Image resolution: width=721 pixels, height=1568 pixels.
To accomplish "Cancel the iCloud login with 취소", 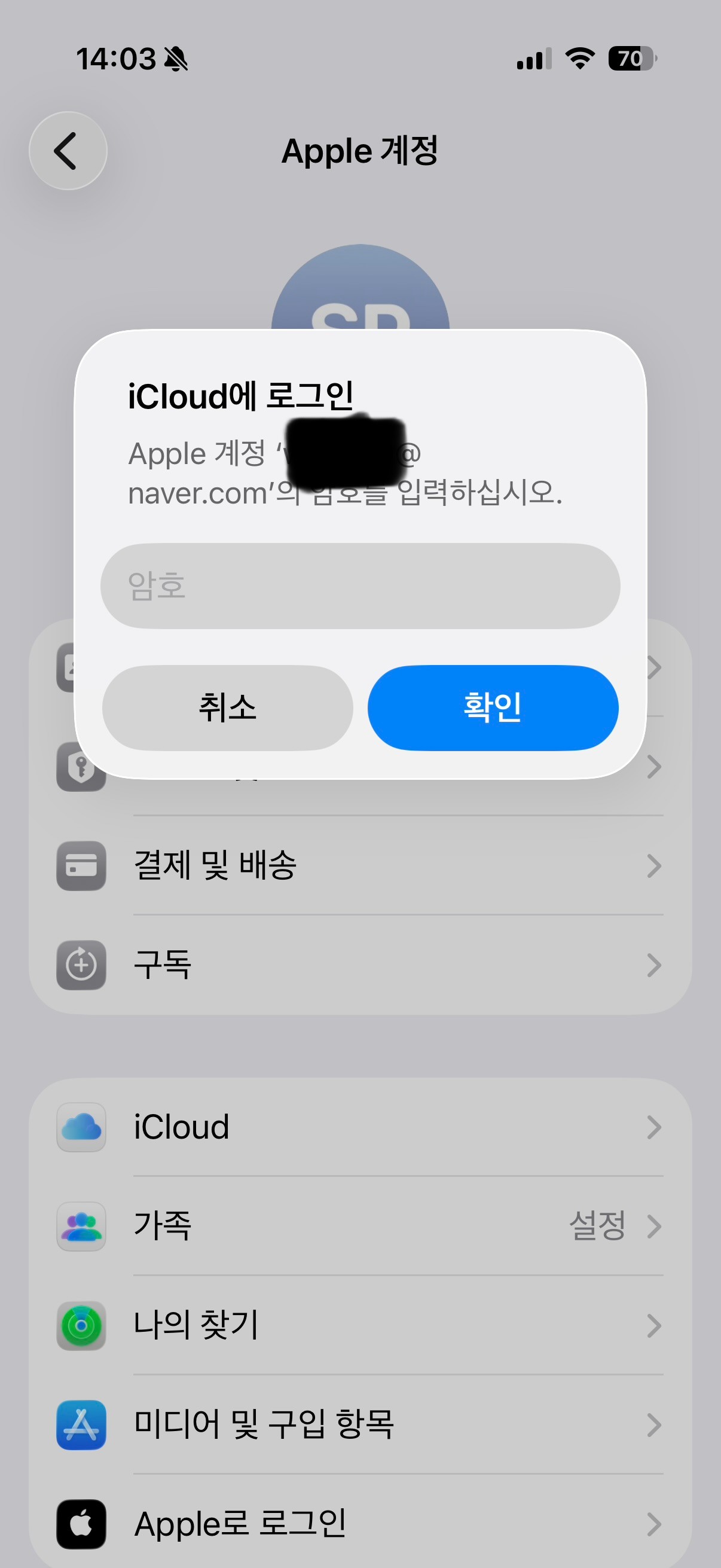I will [228, 707].
